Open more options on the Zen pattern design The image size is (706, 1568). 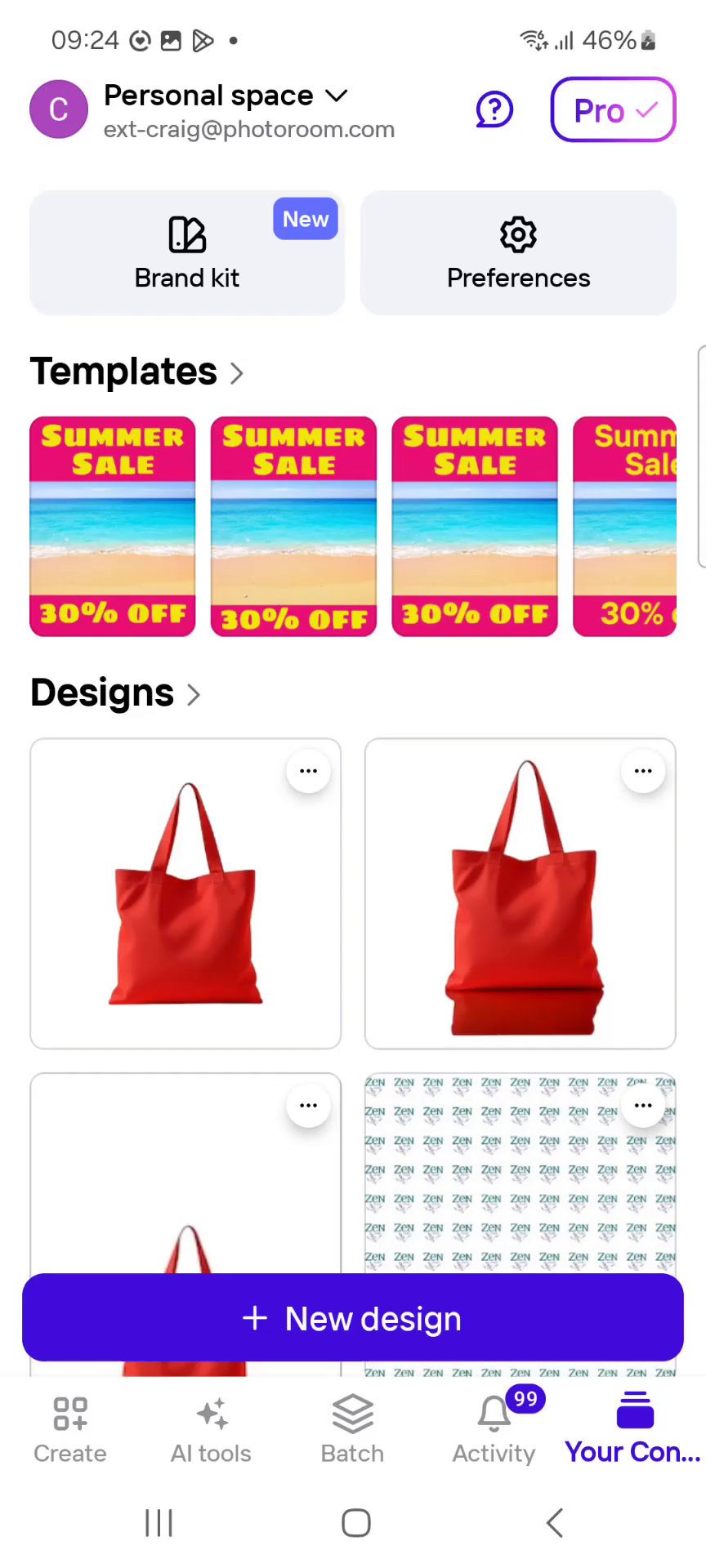point(643,1106)
